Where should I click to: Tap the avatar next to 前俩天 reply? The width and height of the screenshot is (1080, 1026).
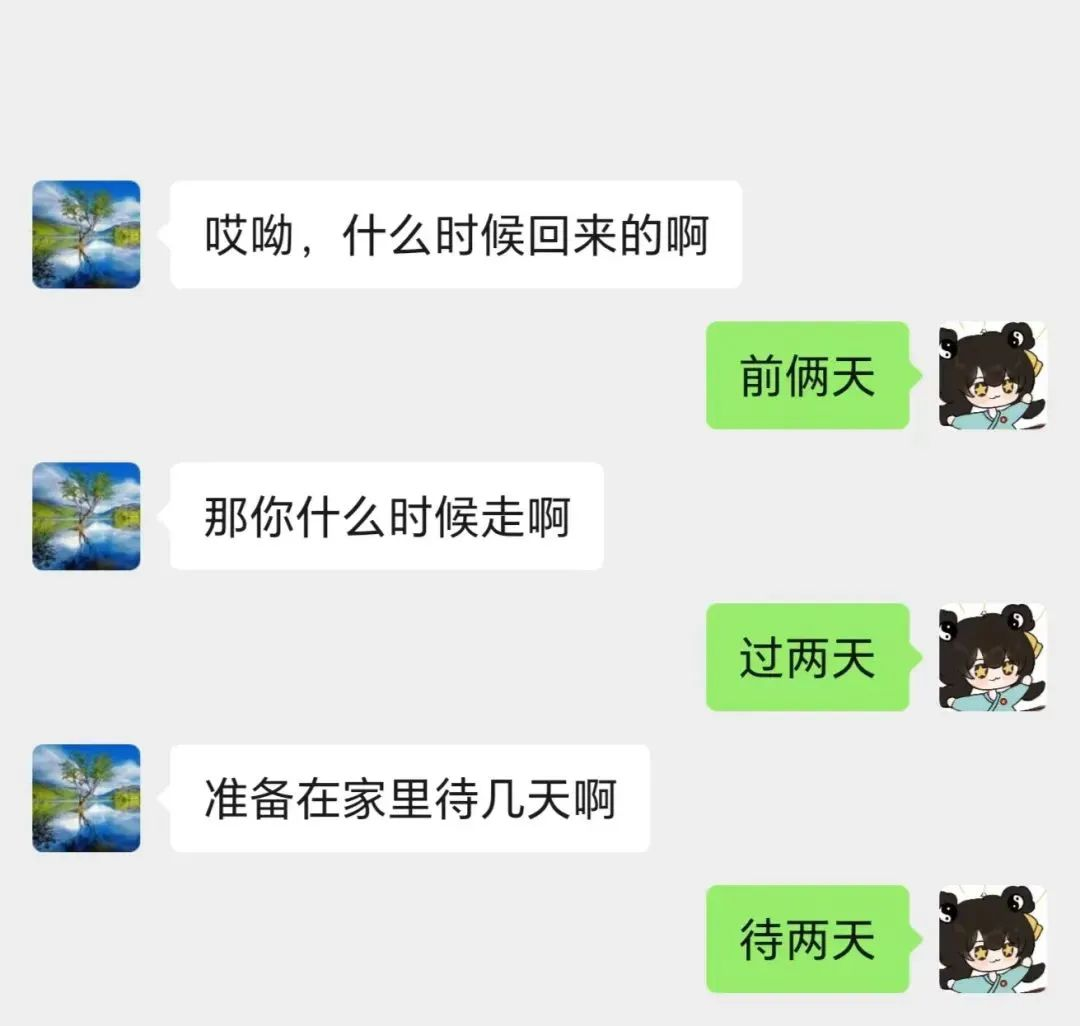992,375
